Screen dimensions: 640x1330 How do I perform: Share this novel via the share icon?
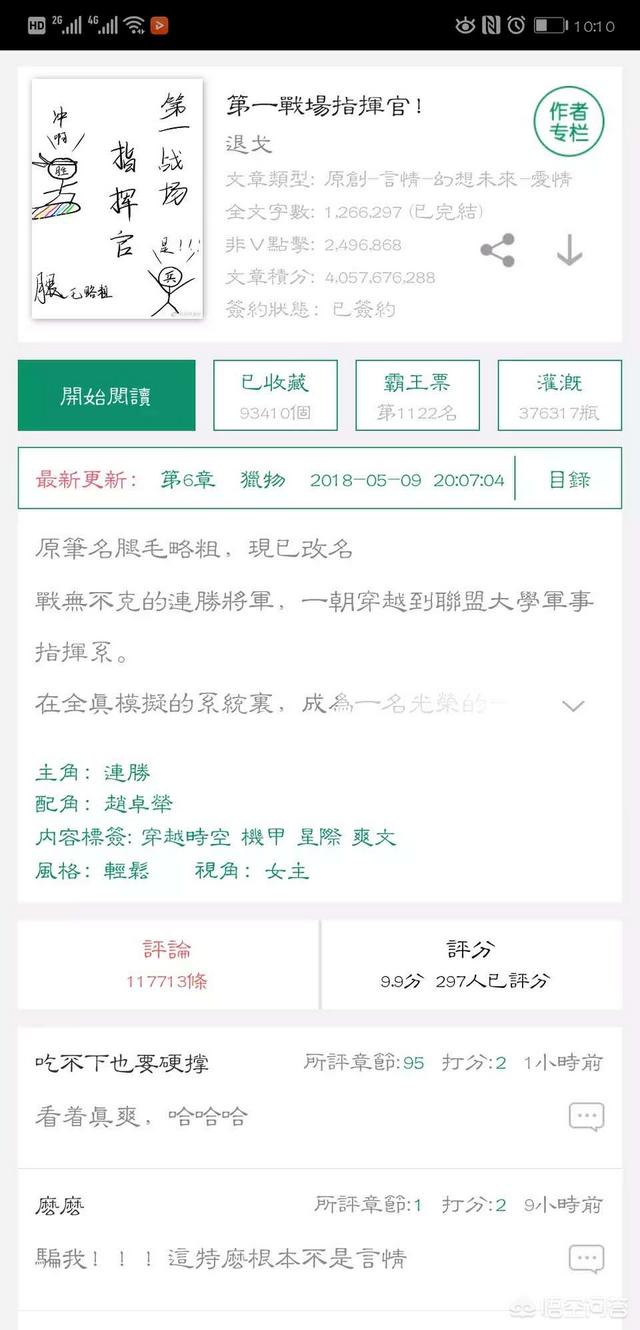click(497, 250)
